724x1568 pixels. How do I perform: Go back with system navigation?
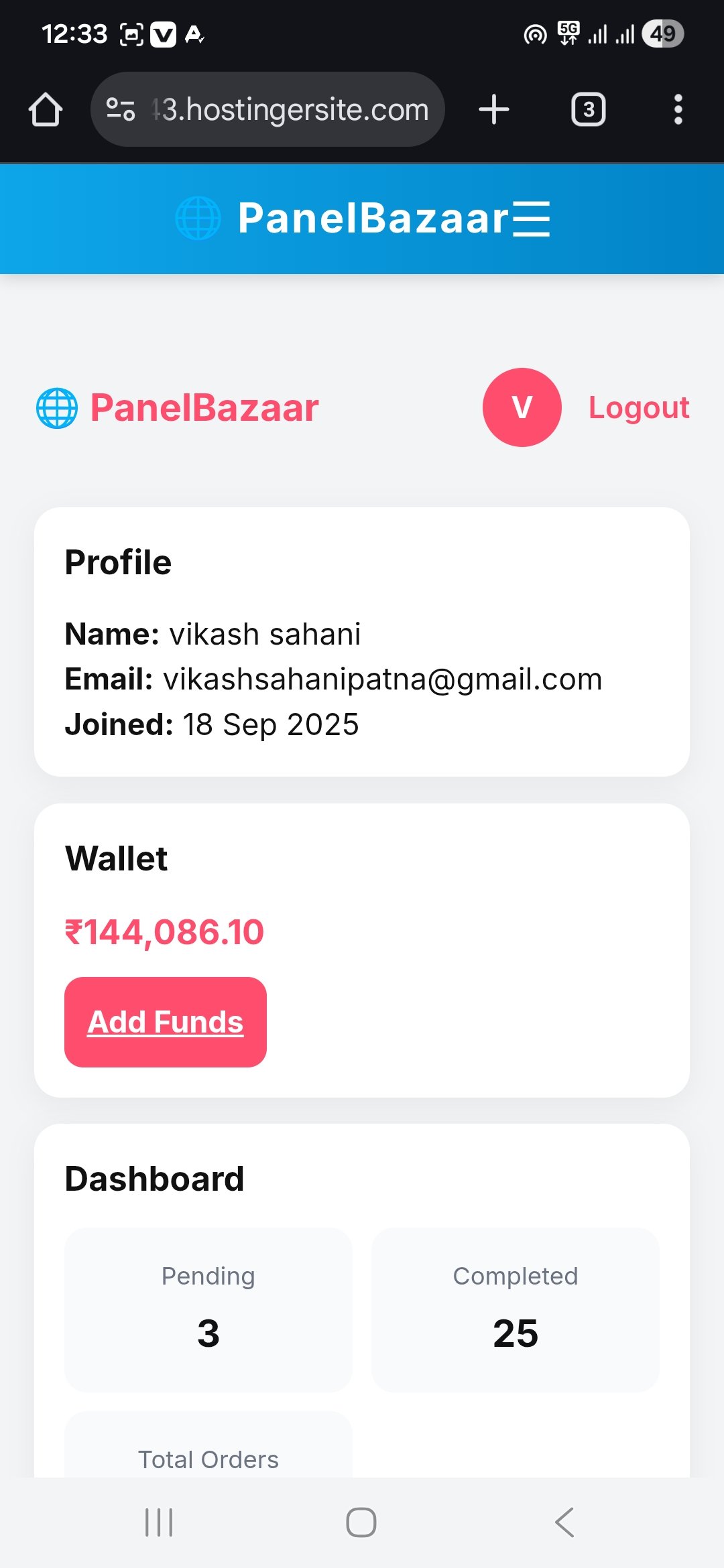(x=564, y=1522)
